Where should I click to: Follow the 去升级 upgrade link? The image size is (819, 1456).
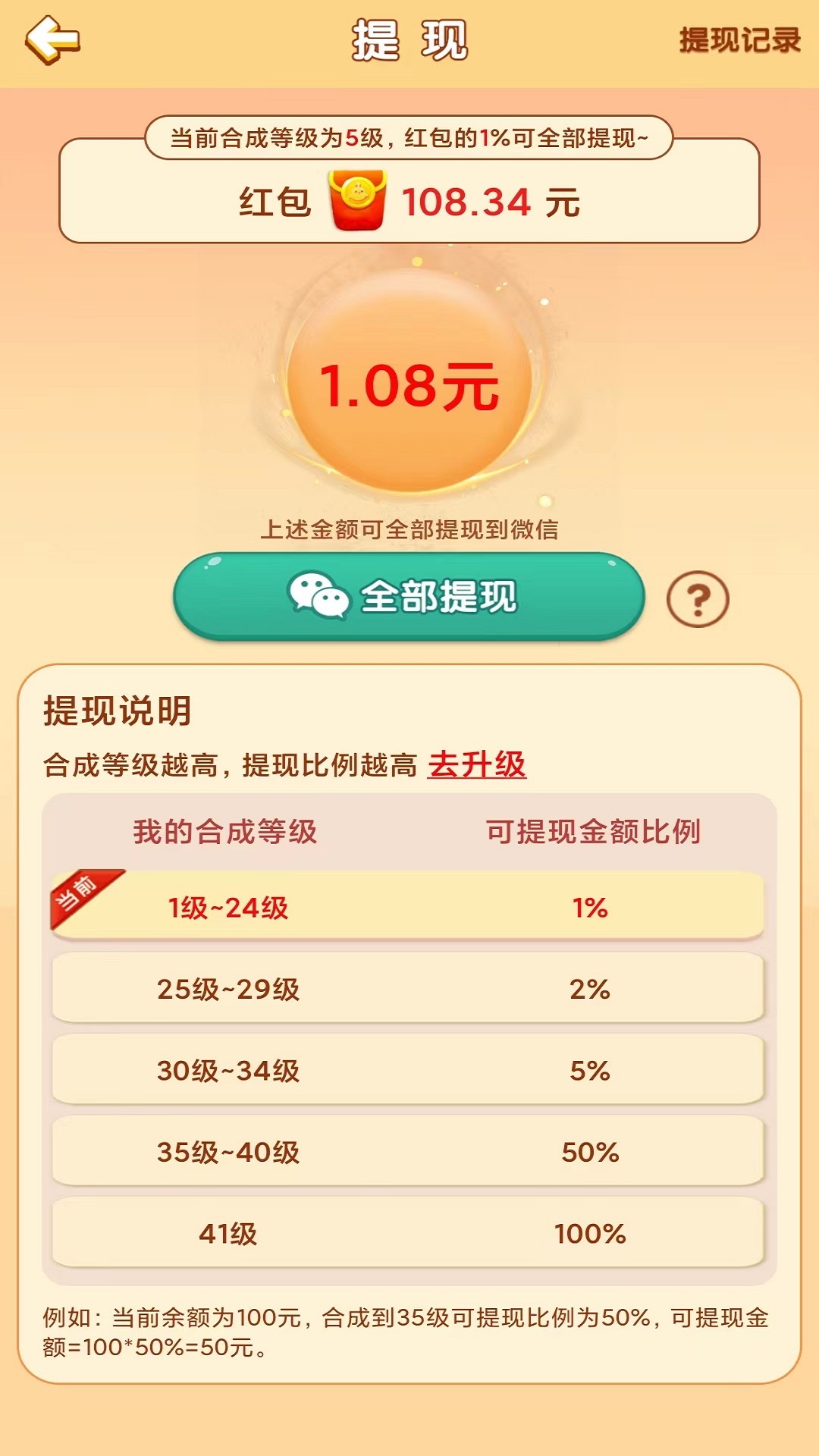[x=476, y=764]
